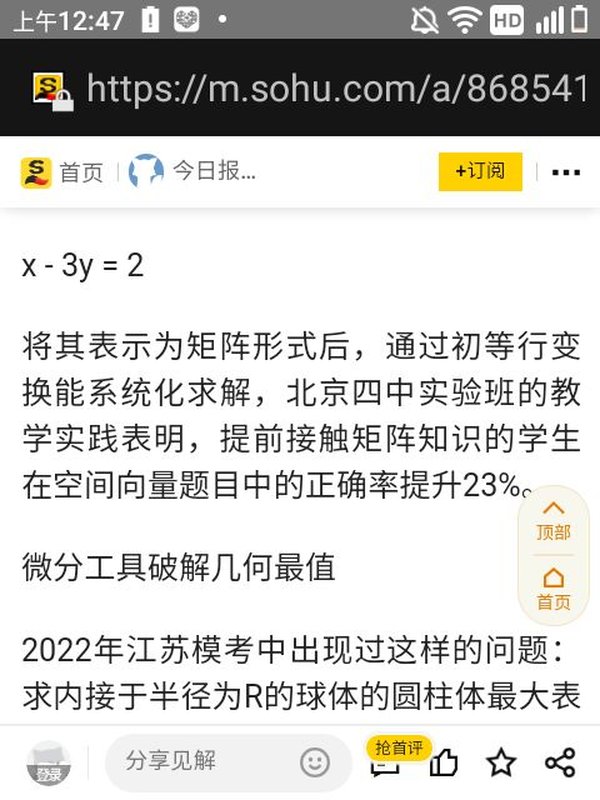Subscribe with the +订阅 button
Image resolution: width=600 pixels, height=800 pixels.
click(x=480, y=171)
